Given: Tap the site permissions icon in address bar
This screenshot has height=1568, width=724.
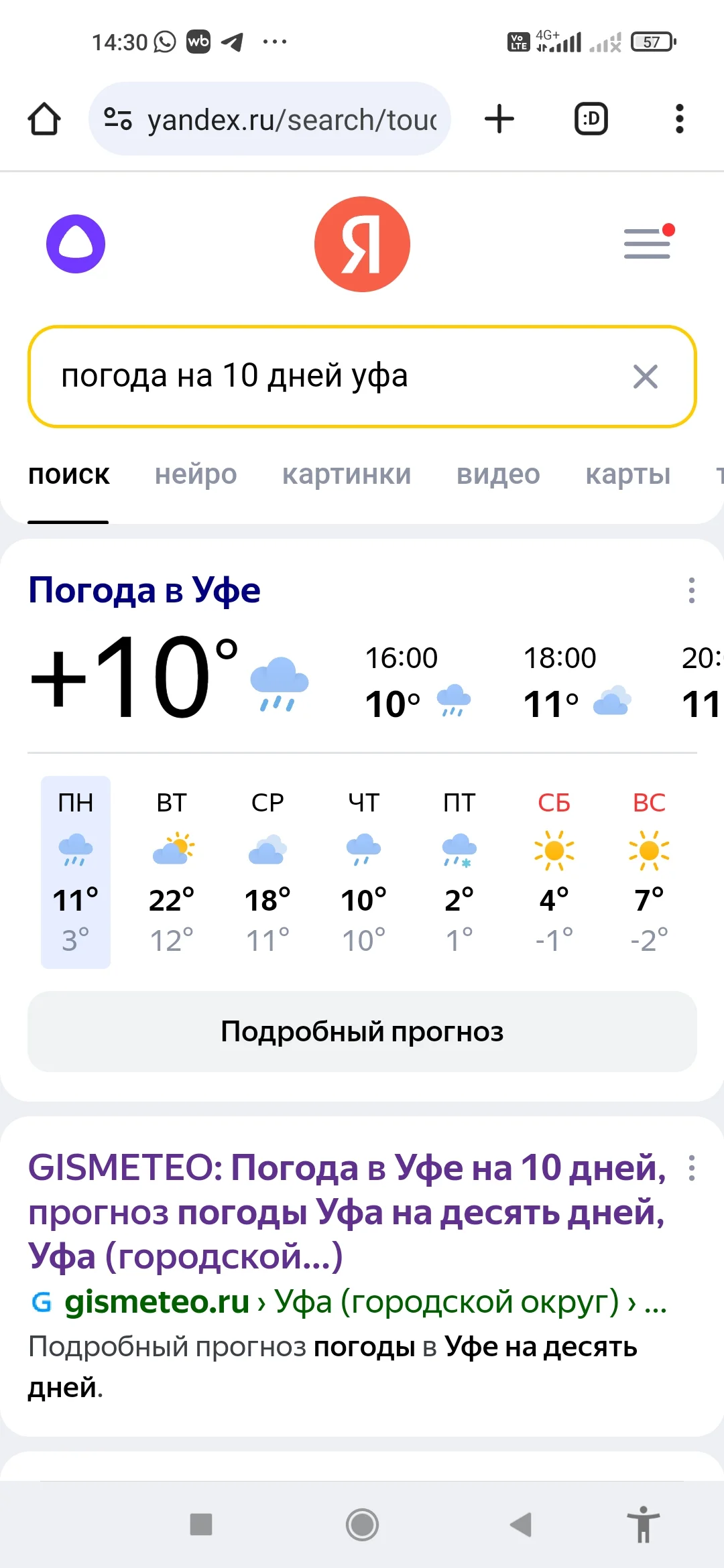Looking at the screenshot, I should (x=117, y=119).
